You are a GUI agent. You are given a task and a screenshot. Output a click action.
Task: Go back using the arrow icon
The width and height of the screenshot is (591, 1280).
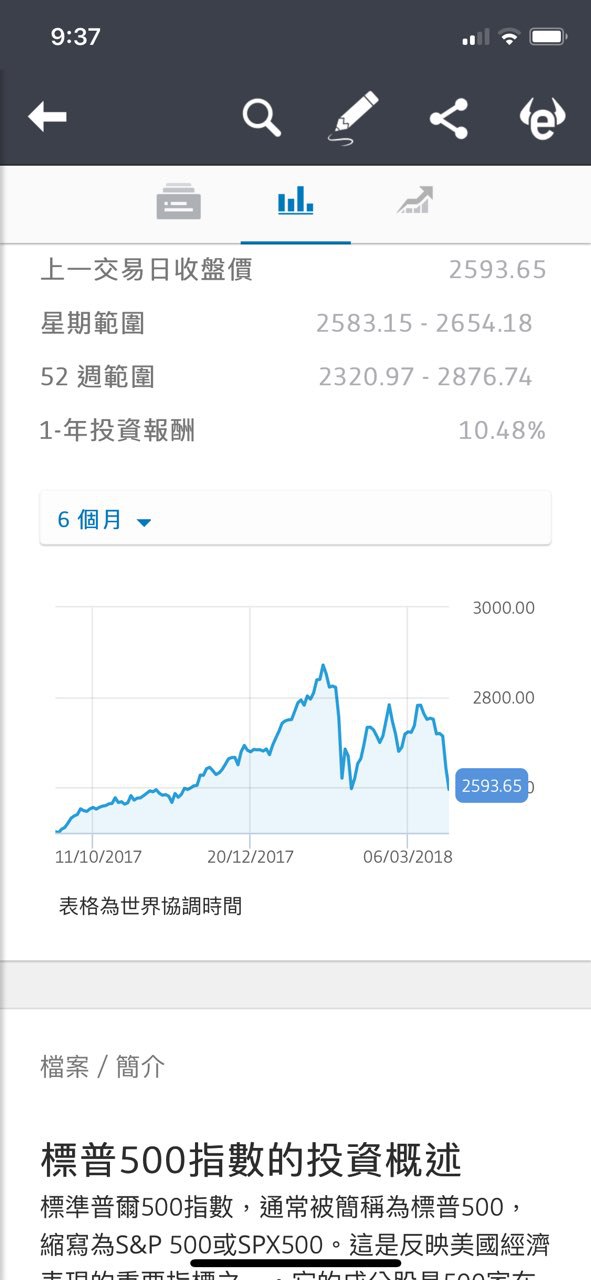coord(47,117)
